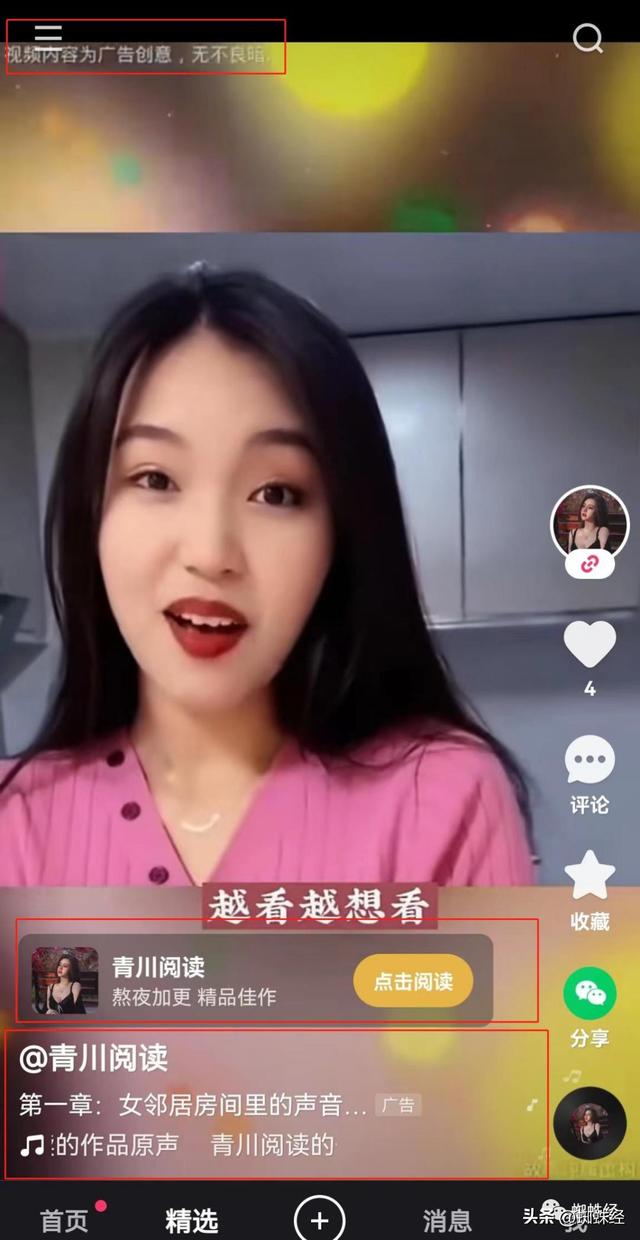
Task: Open the hamburger menu
Action: [x=48, y=35]
